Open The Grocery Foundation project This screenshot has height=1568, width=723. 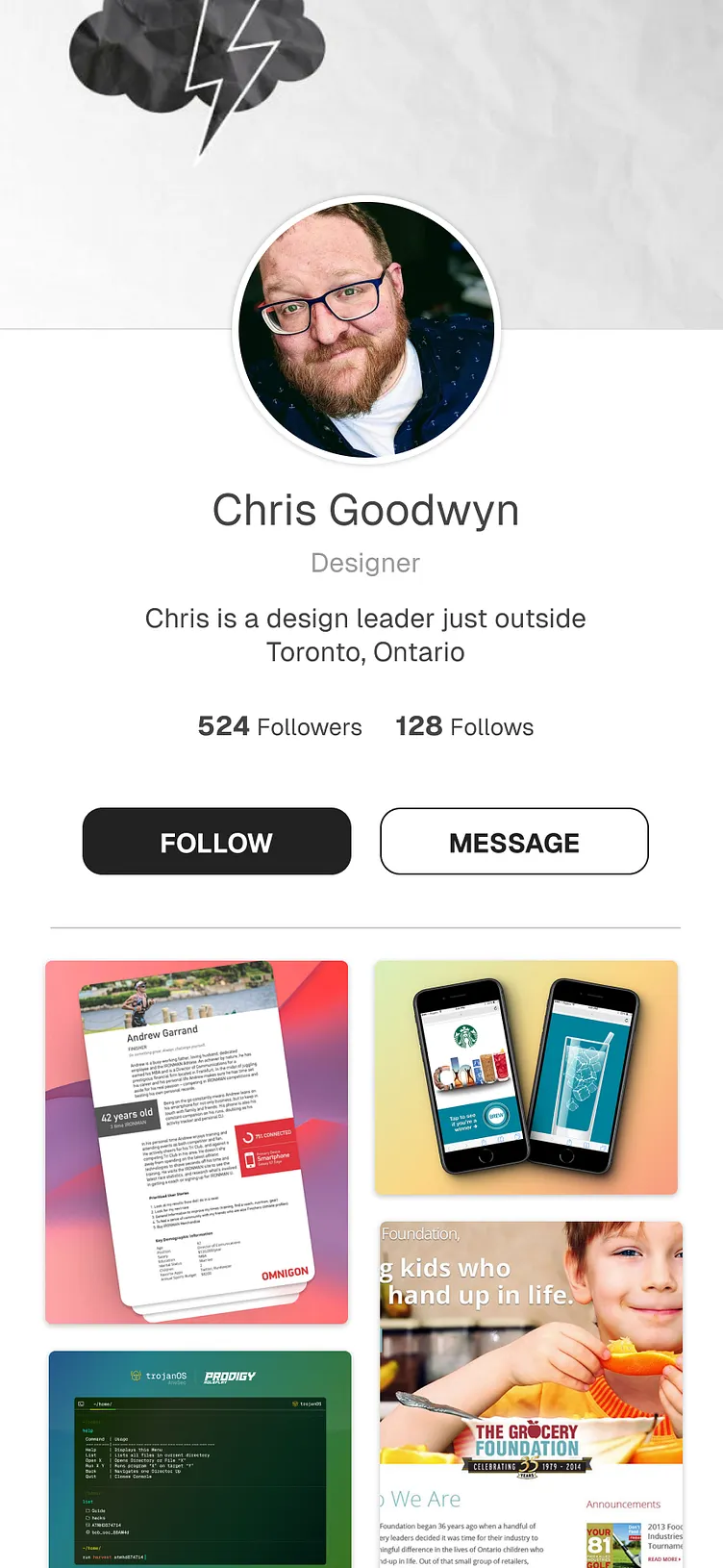pyautogui.click(x=531, y=1393)
